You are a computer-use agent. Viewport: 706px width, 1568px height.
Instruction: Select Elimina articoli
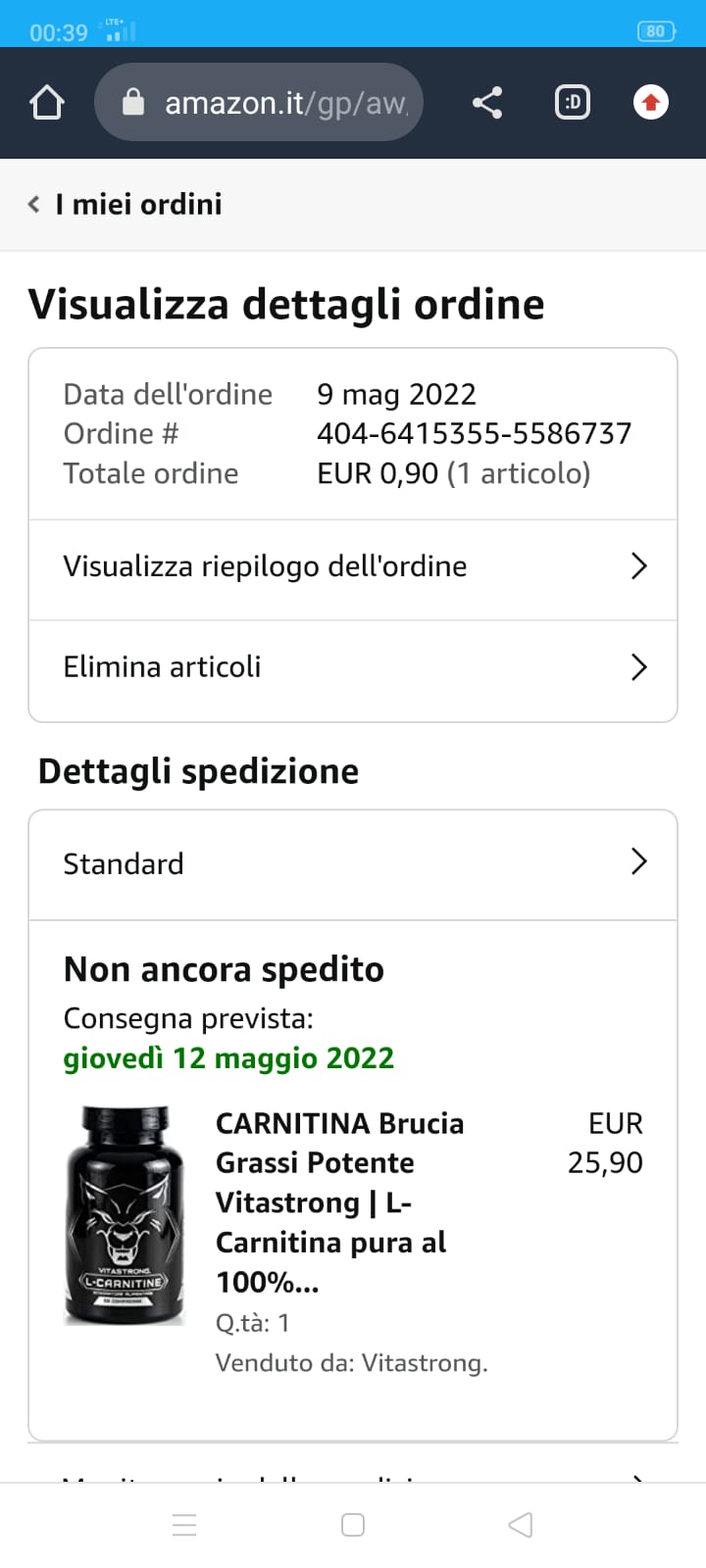pyautogui.click(x=353, y=667)
